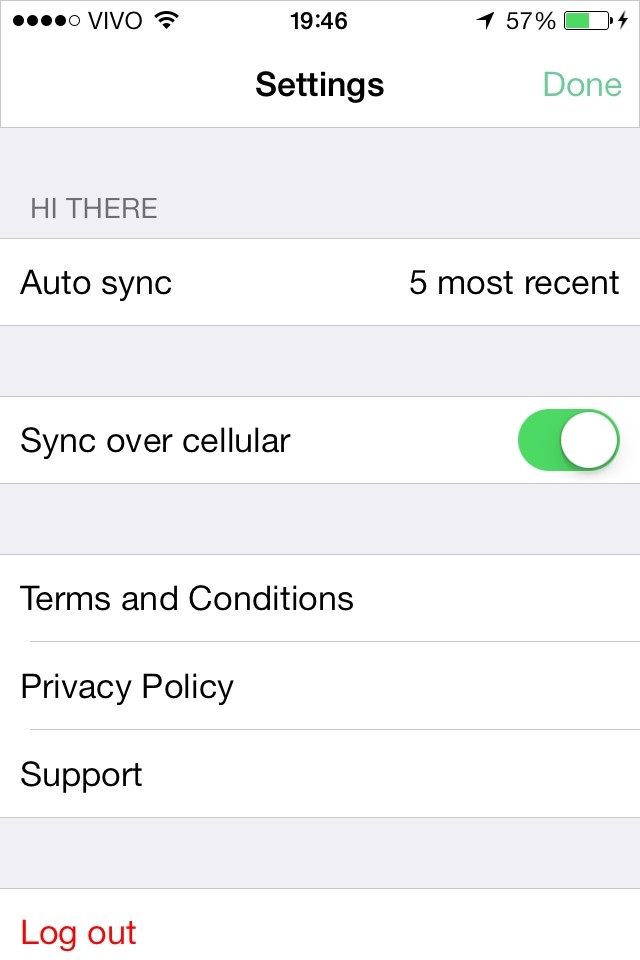View the Privacy Policy

pos(320,687)
